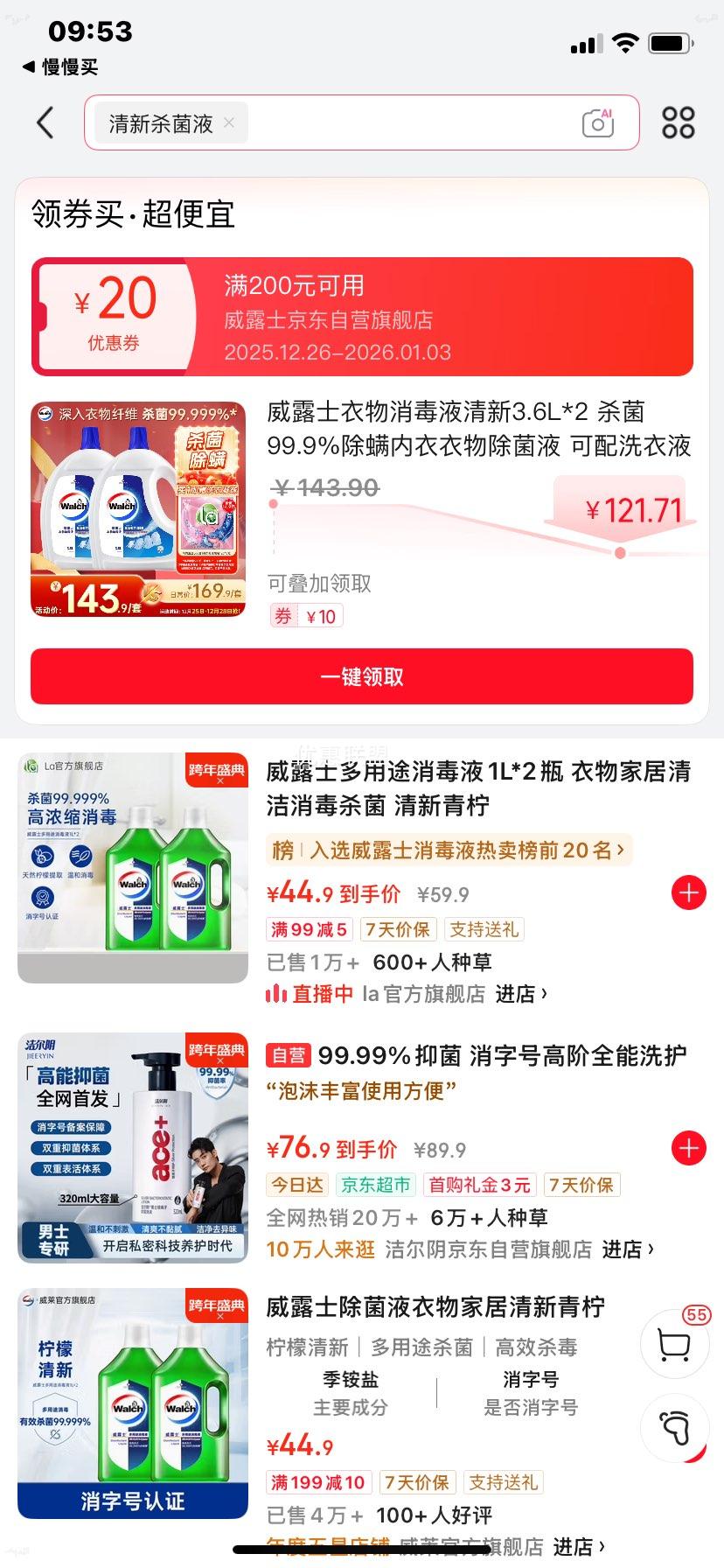The width and height of the screenshot is (724, 1568).
Task: Expand the 威露士消毒液热卖榜前20名 ranking entry
Action: click(448, 850)
